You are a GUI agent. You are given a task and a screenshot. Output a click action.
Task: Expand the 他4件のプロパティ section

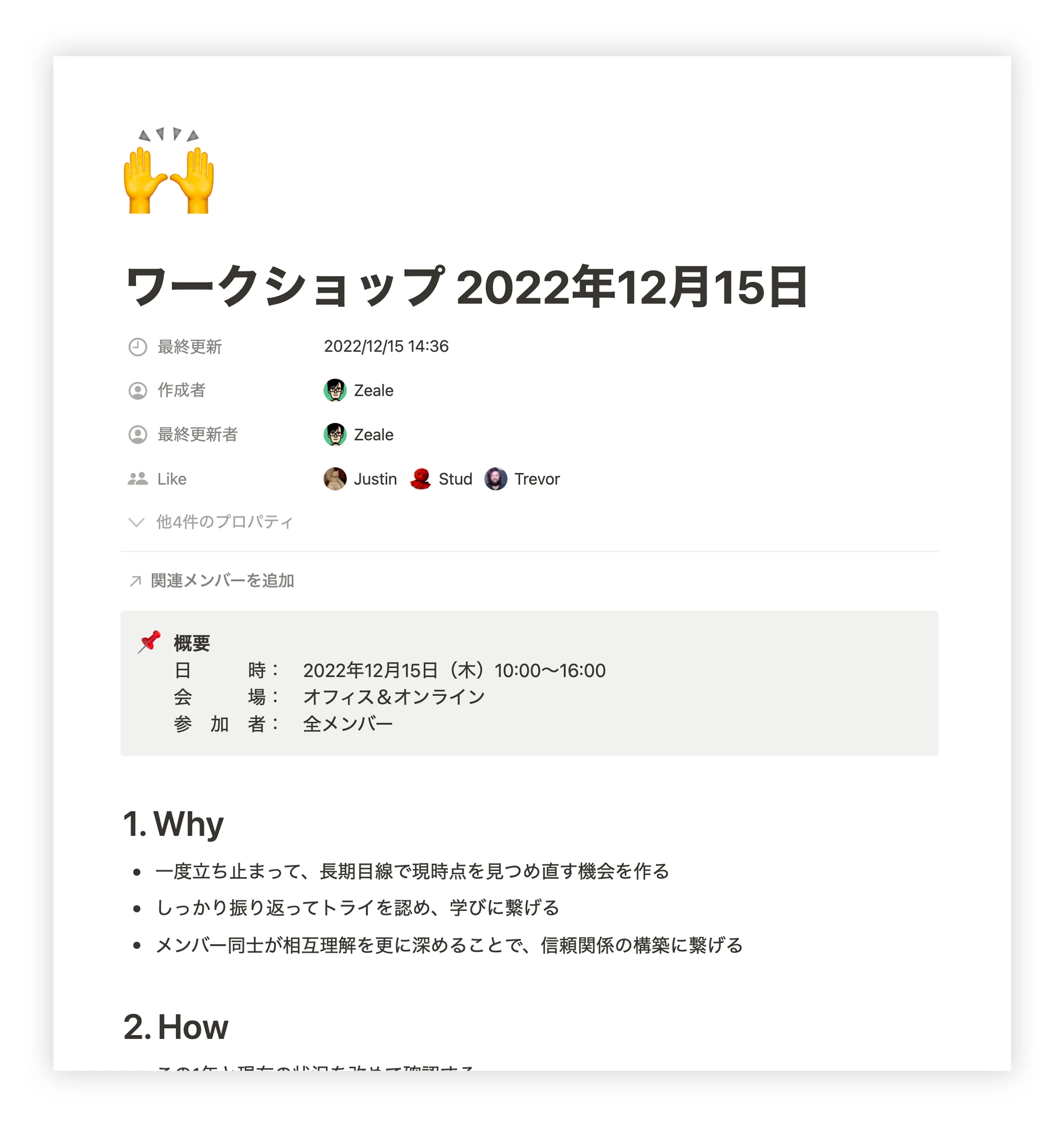pos(211,521)
